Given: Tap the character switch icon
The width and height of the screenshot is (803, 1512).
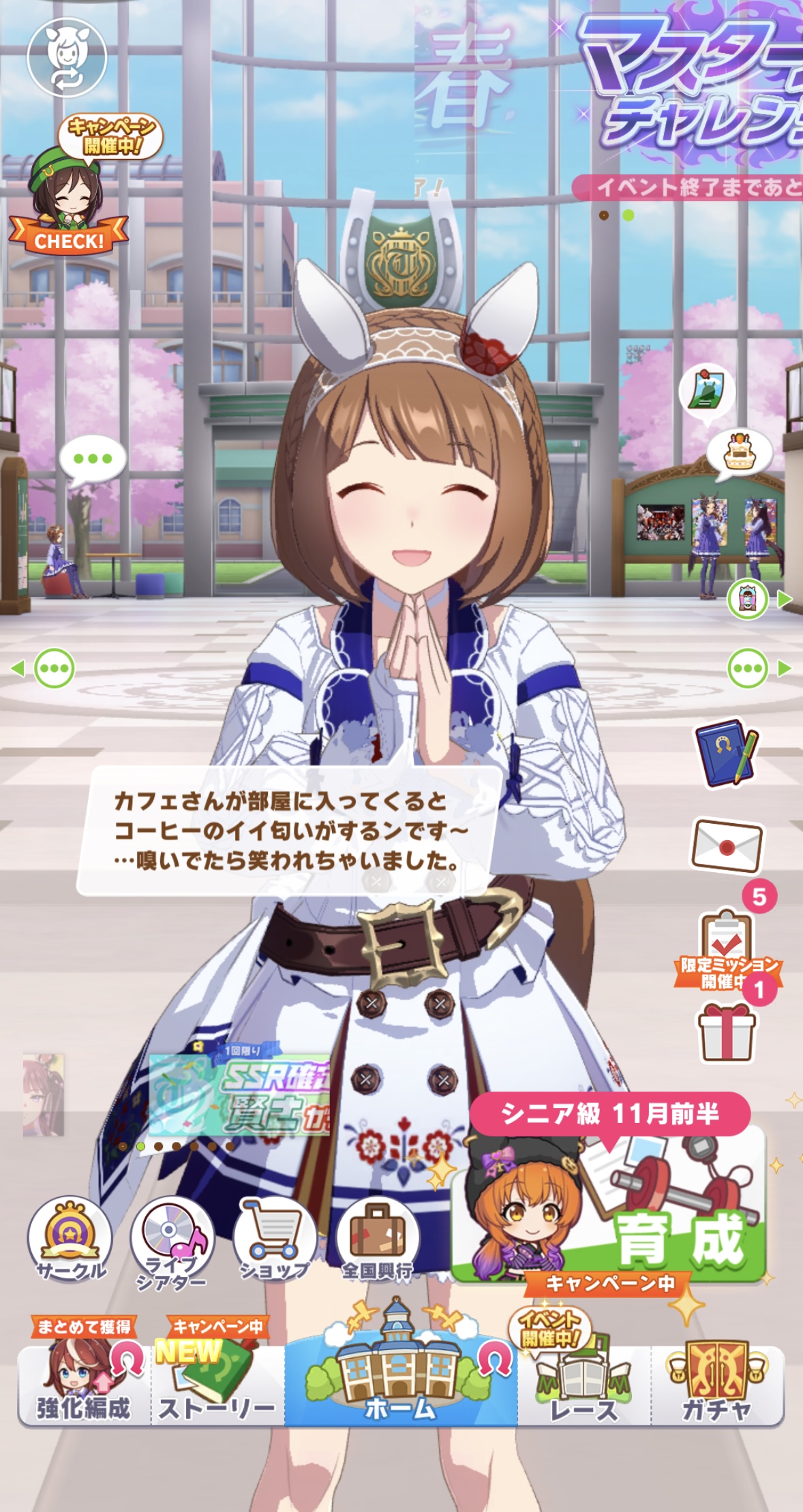Looking at the screenshot, I should [67, 58].
